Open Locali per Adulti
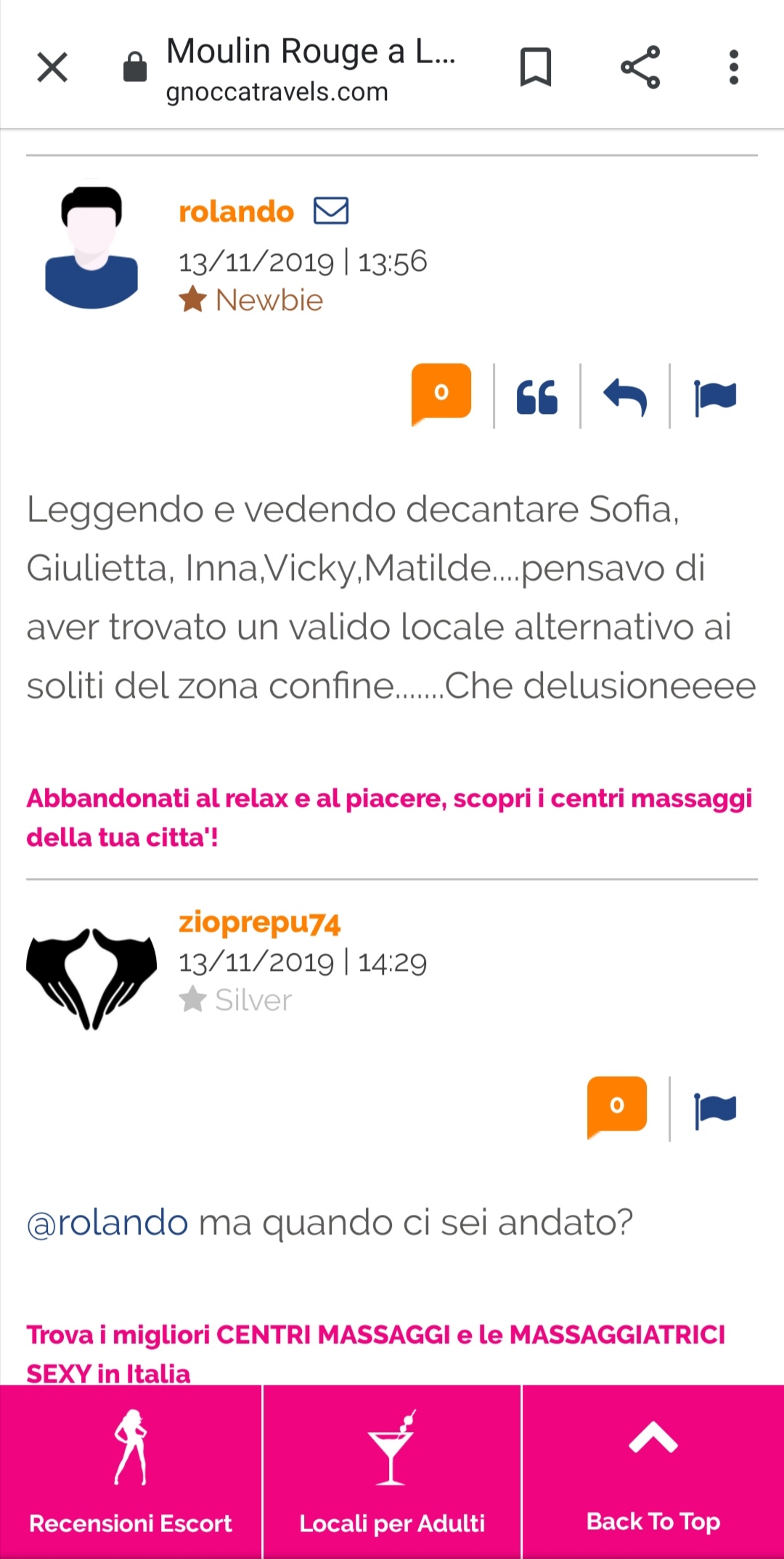 tap(392, 1472)
